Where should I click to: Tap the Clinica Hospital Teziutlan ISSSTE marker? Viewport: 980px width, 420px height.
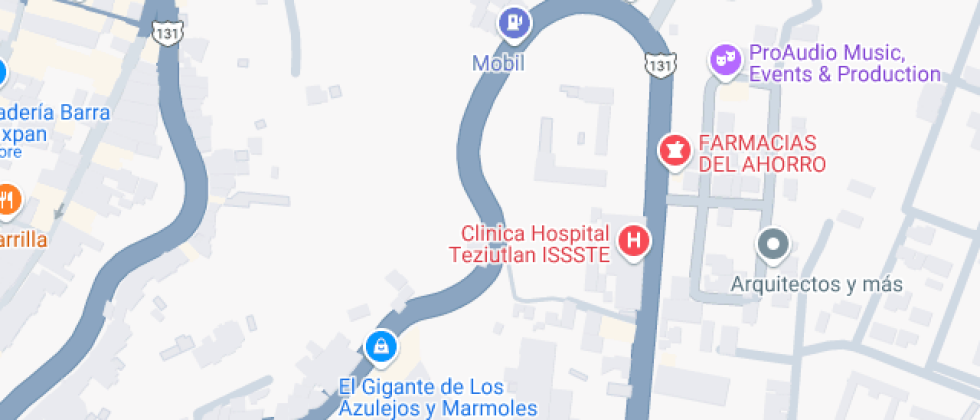(x=634, y=241)
